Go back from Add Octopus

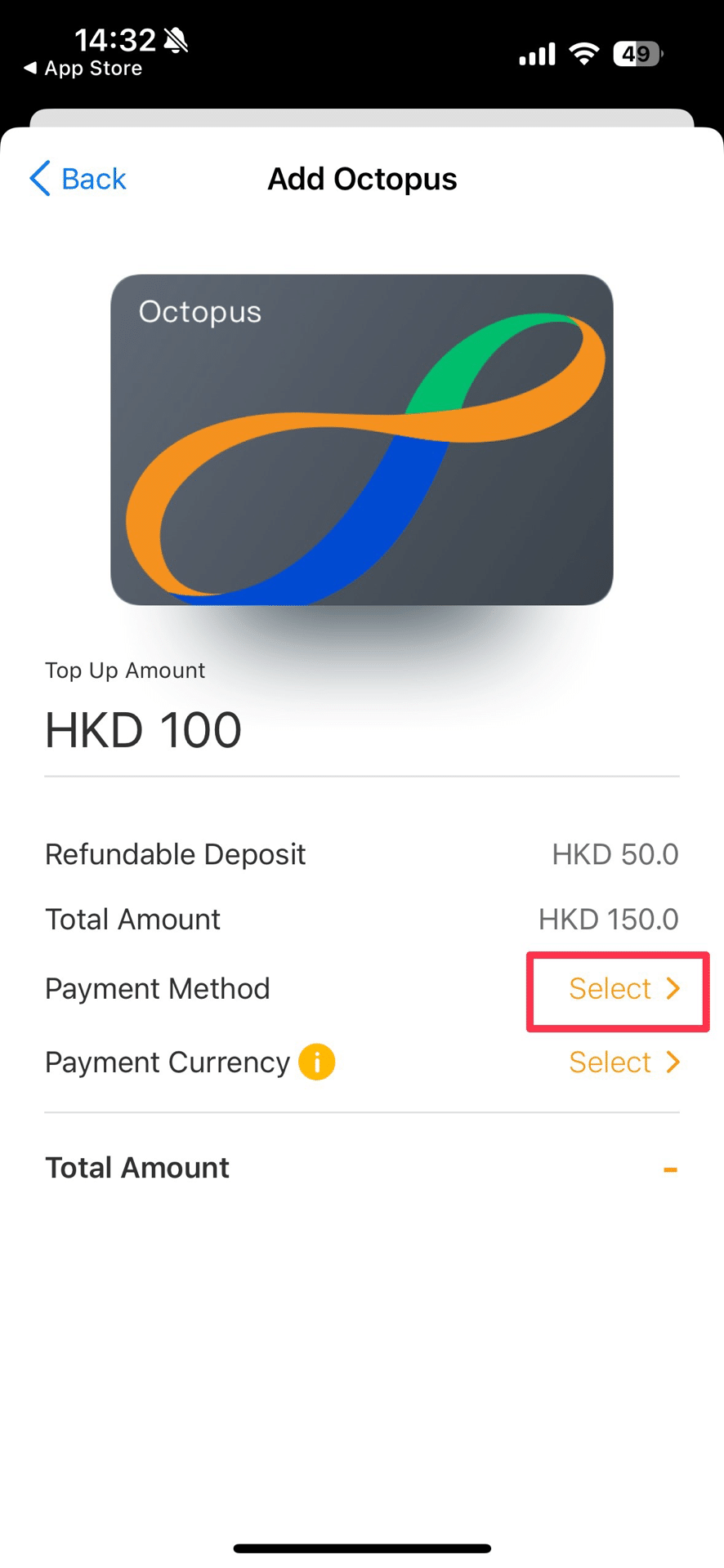click(x=78, y=179)
